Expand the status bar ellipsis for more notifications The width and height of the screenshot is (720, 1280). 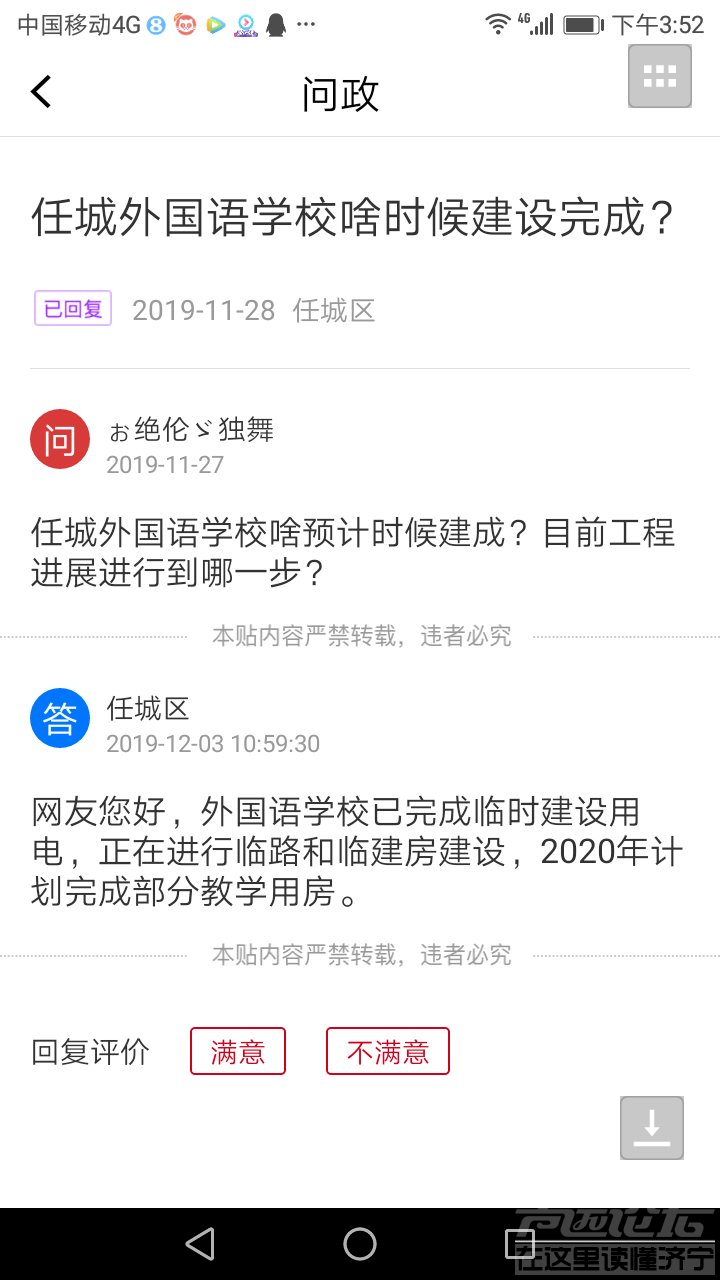pyautogui.click(x=307, y=26)
